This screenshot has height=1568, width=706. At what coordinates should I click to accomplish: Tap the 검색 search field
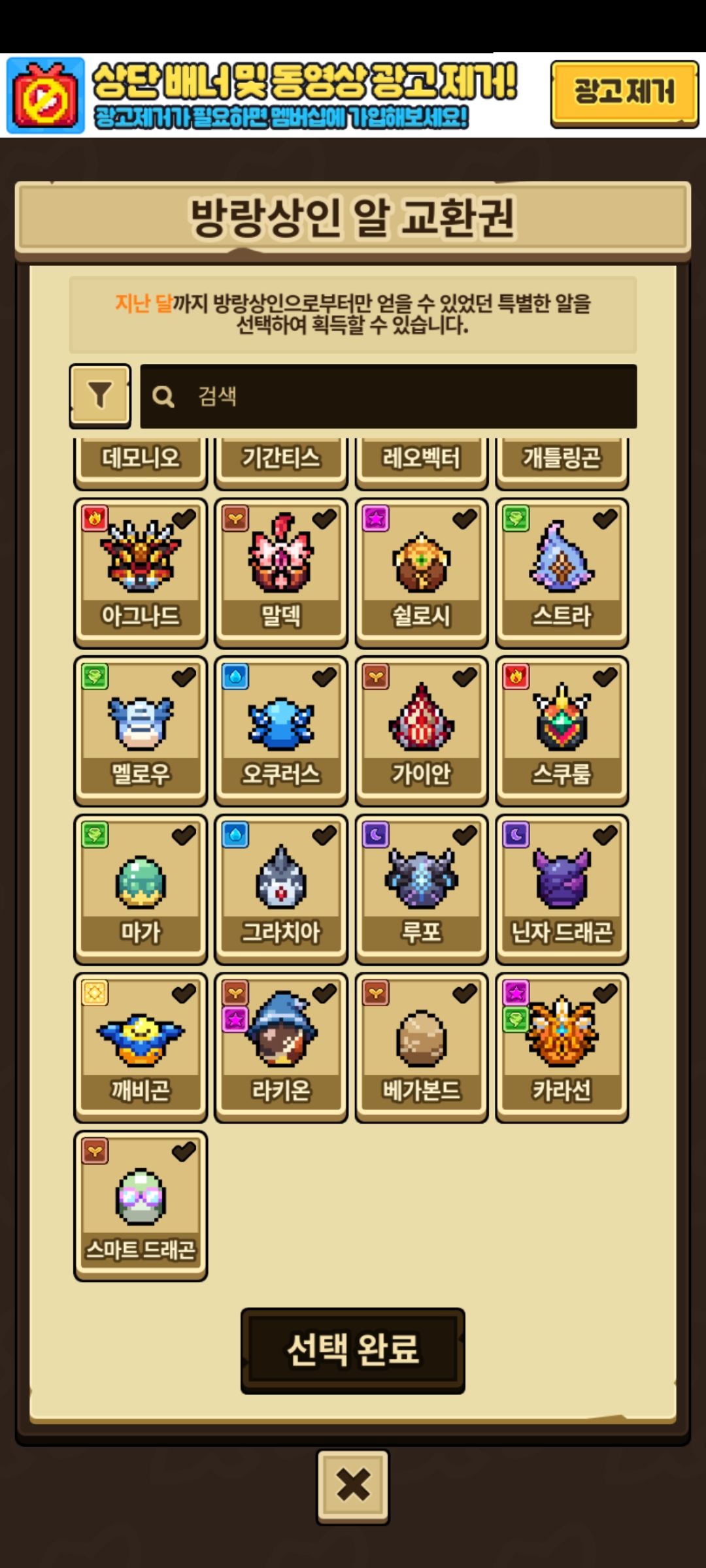pos(388,397)
